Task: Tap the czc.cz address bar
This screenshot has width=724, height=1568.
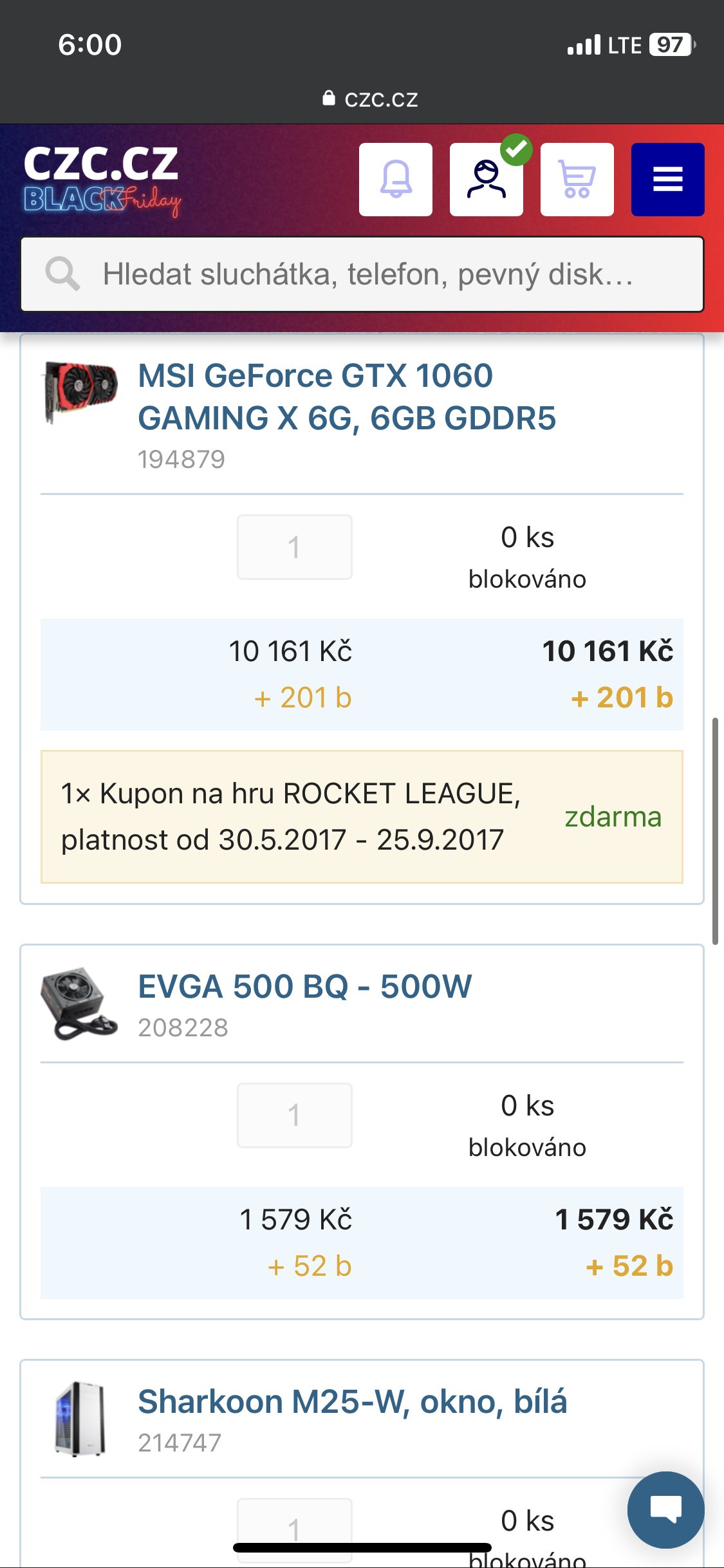Action: point(370,99)
